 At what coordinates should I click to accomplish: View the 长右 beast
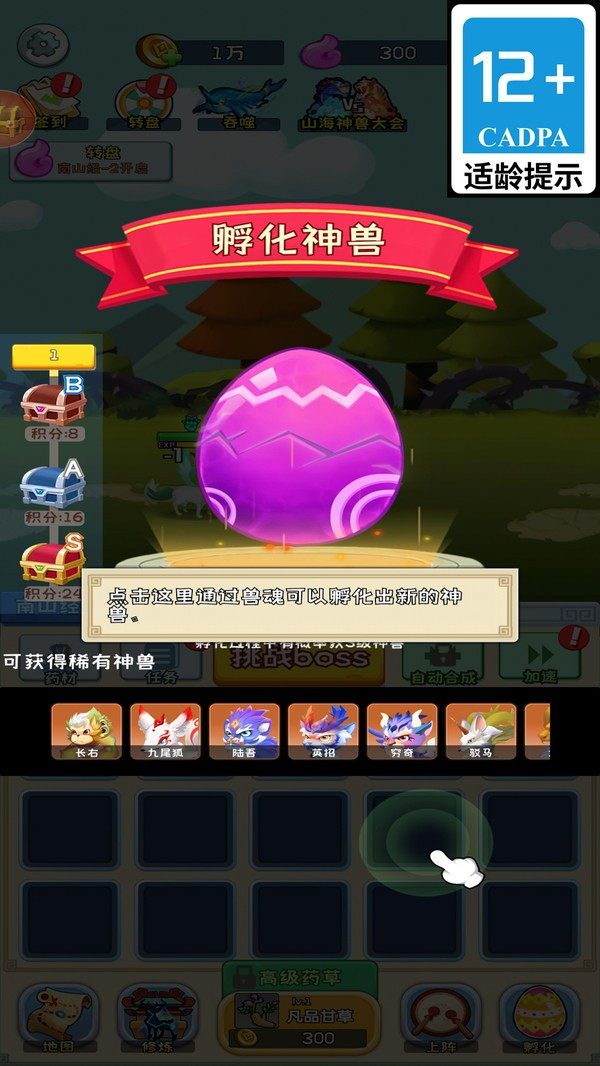(x=87, y=732)
